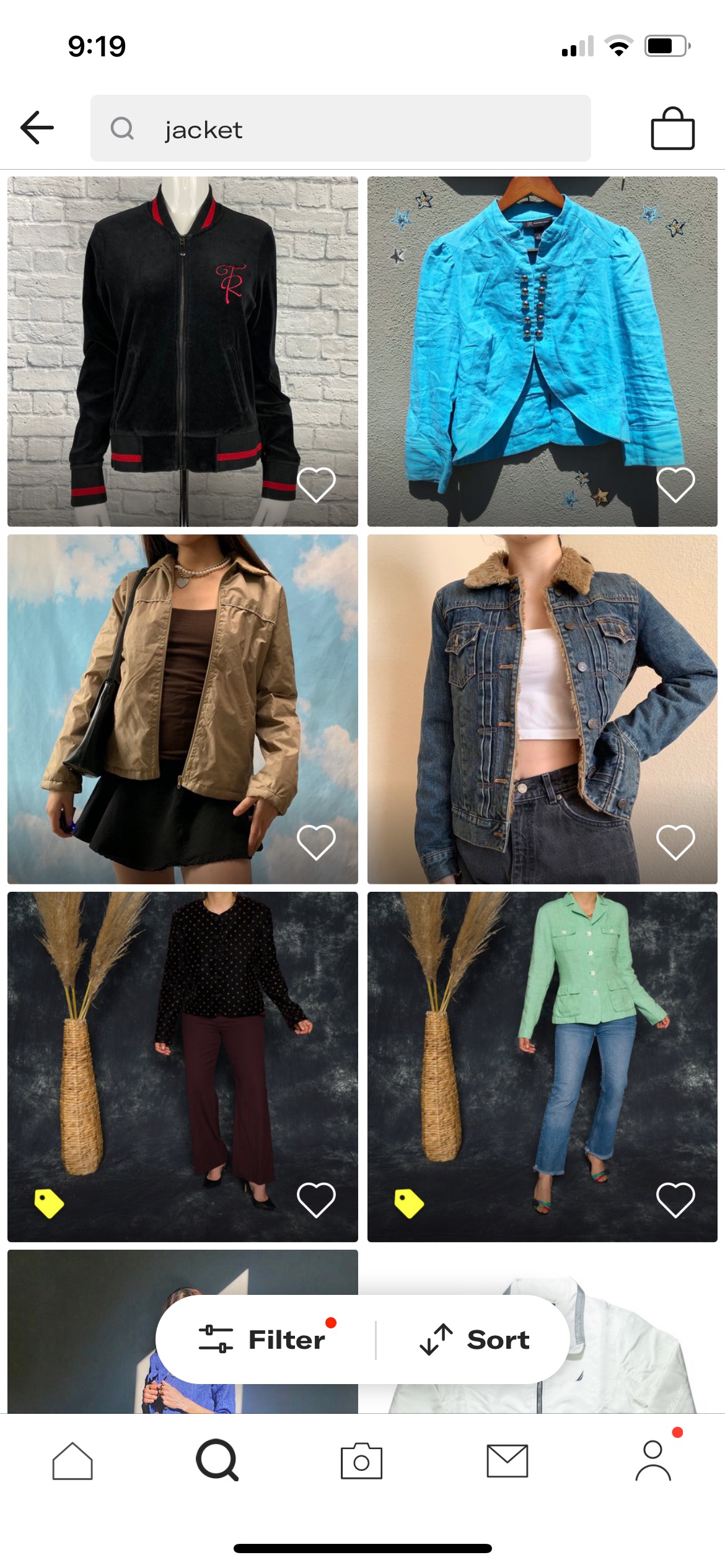Like the tan zip-up jacket
Viewport: 725px width, 1568px height.
[316, 843]
